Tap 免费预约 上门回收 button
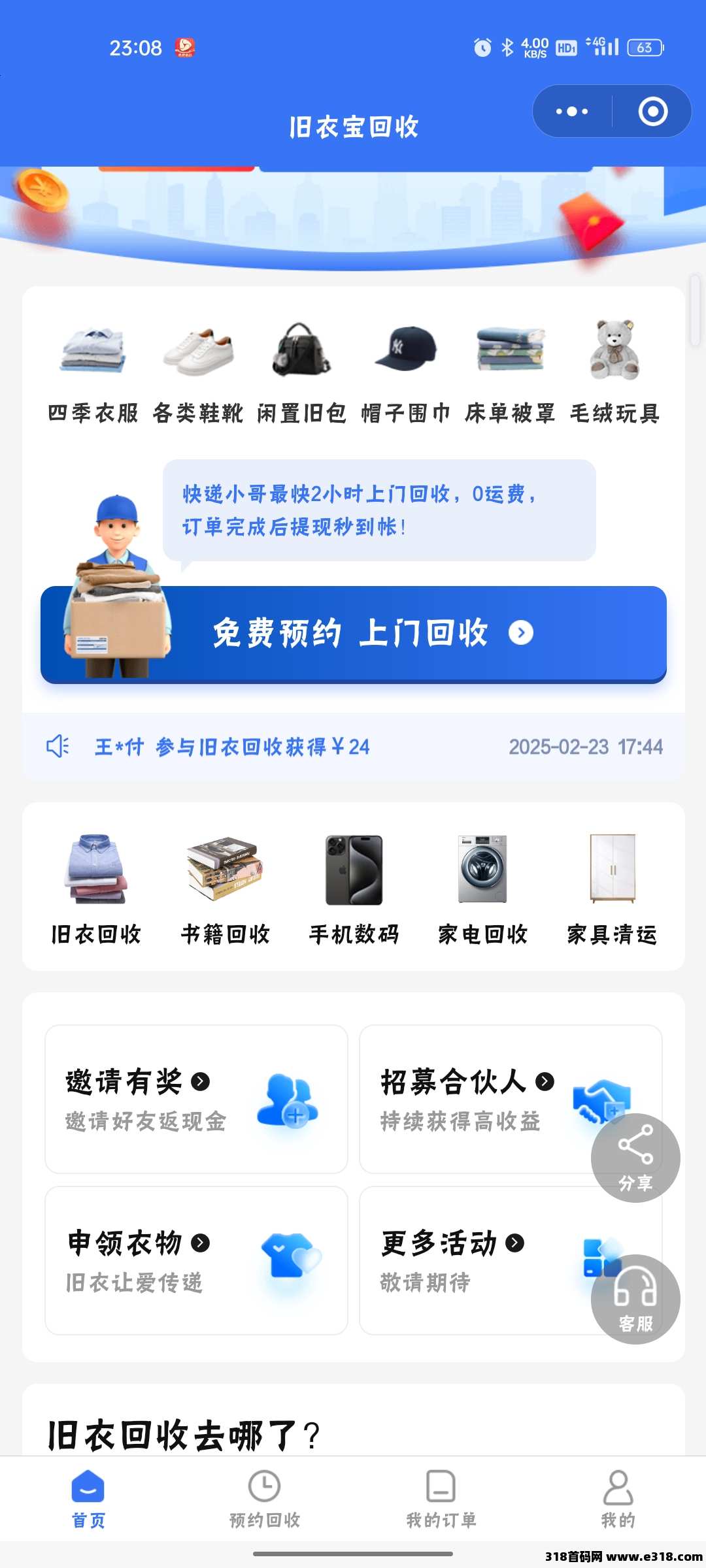 click(x=354, y=634)
